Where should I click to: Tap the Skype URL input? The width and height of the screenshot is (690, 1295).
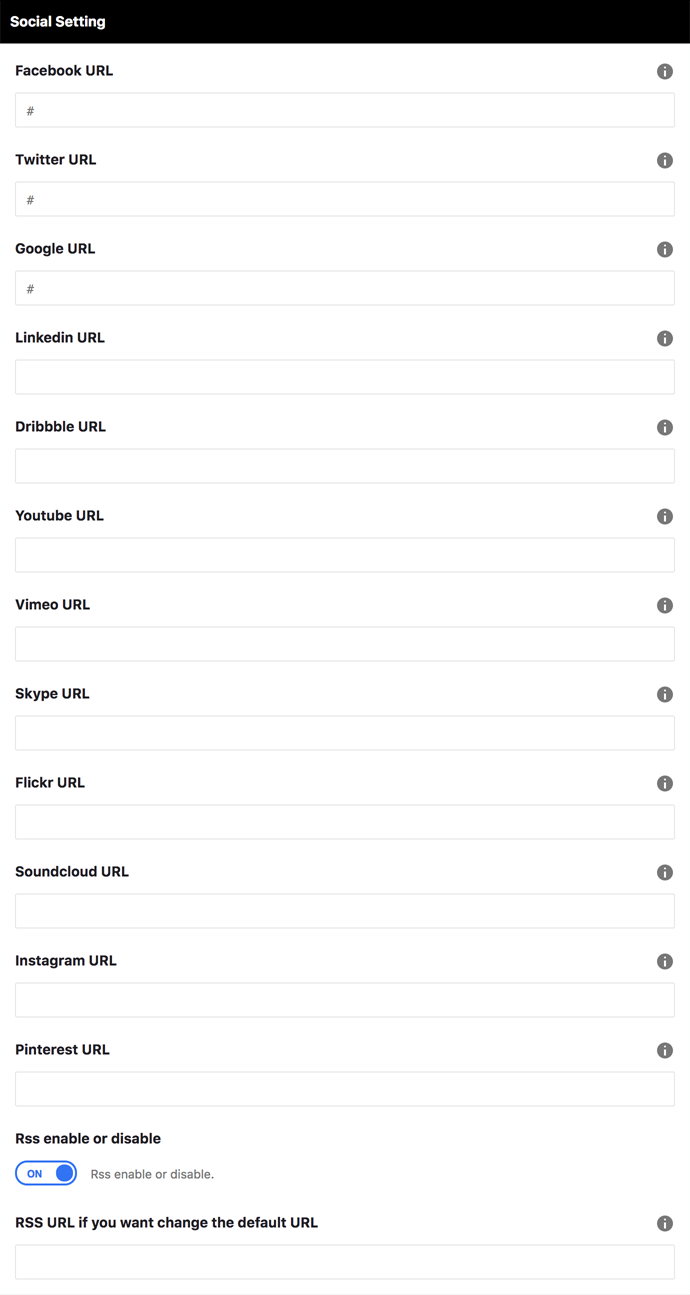345,733
